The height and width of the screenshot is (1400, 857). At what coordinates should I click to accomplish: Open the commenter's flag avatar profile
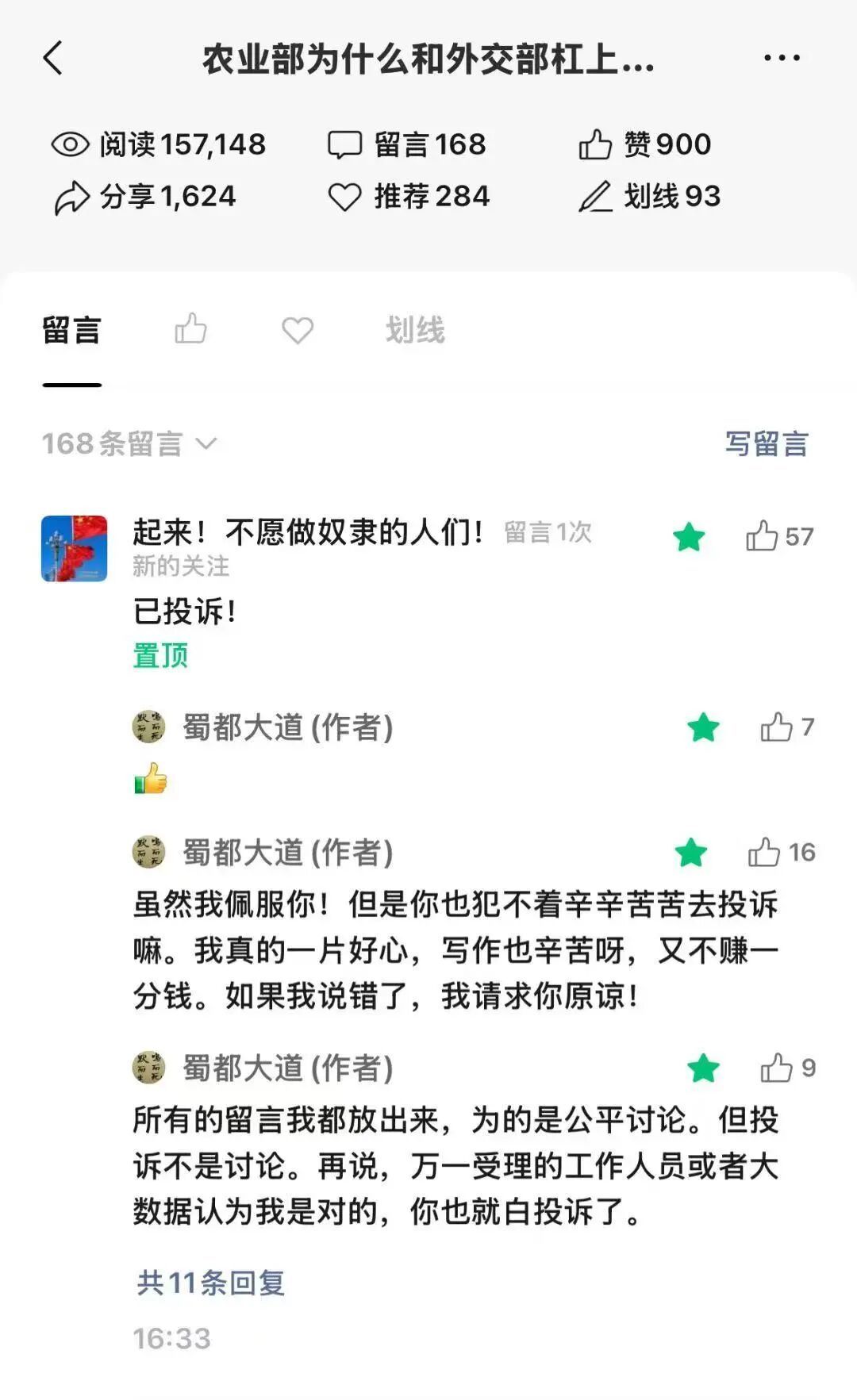(75, 548)
